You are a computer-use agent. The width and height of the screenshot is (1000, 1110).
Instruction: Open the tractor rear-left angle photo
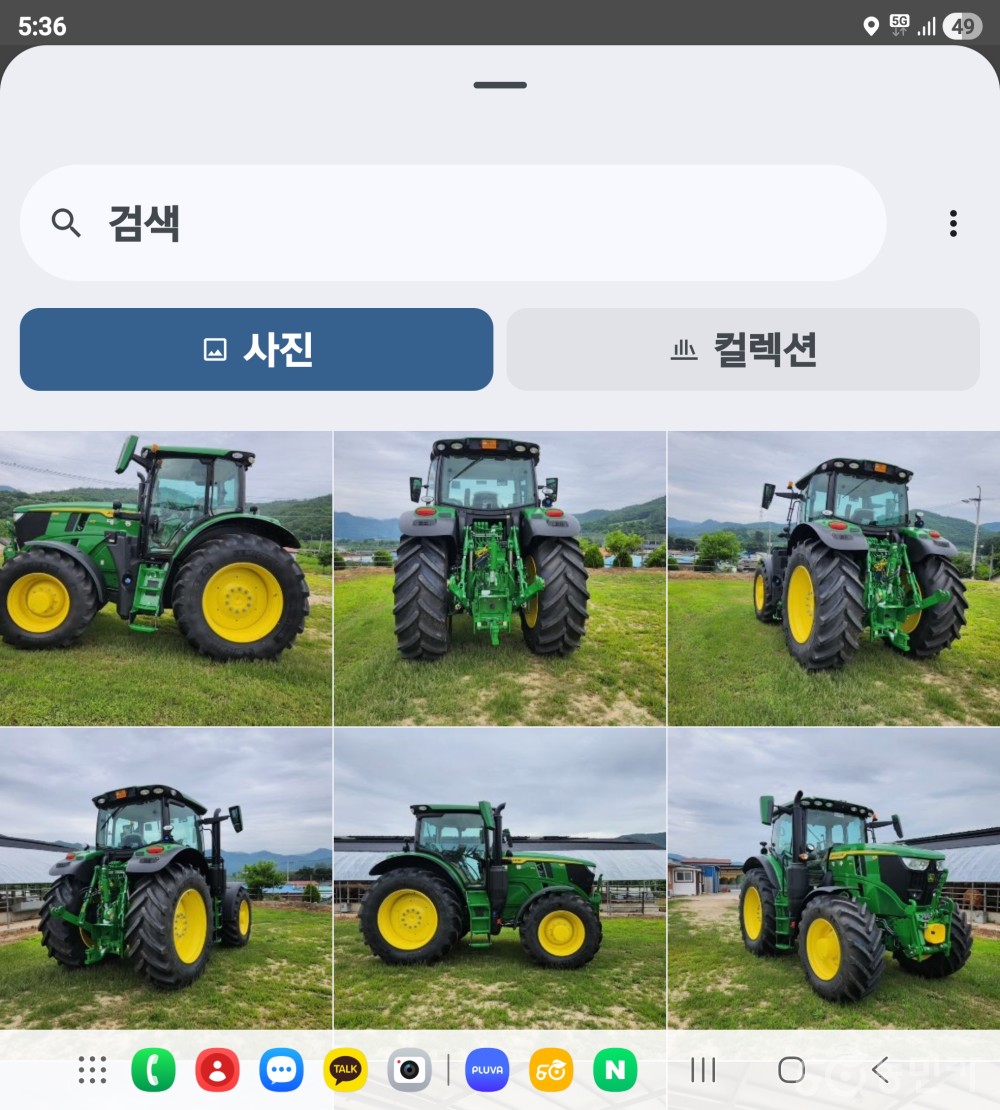165,878
